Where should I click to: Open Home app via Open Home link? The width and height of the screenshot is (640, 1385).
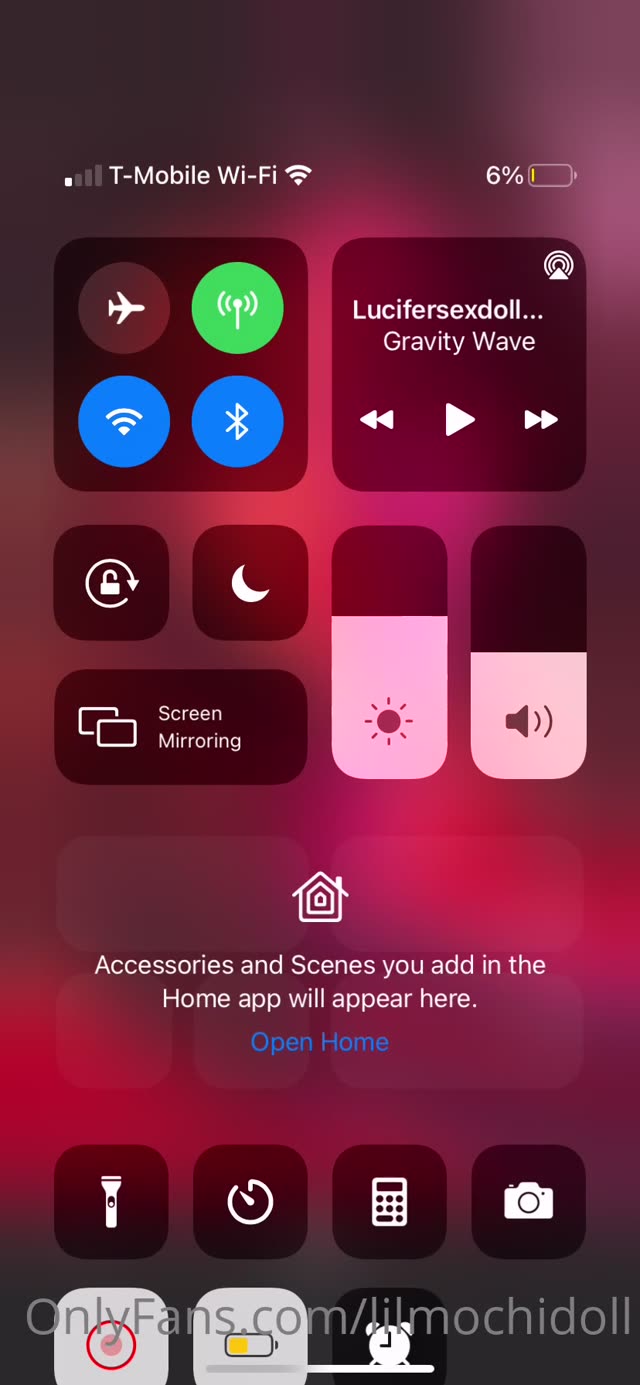click(319, 1042)
